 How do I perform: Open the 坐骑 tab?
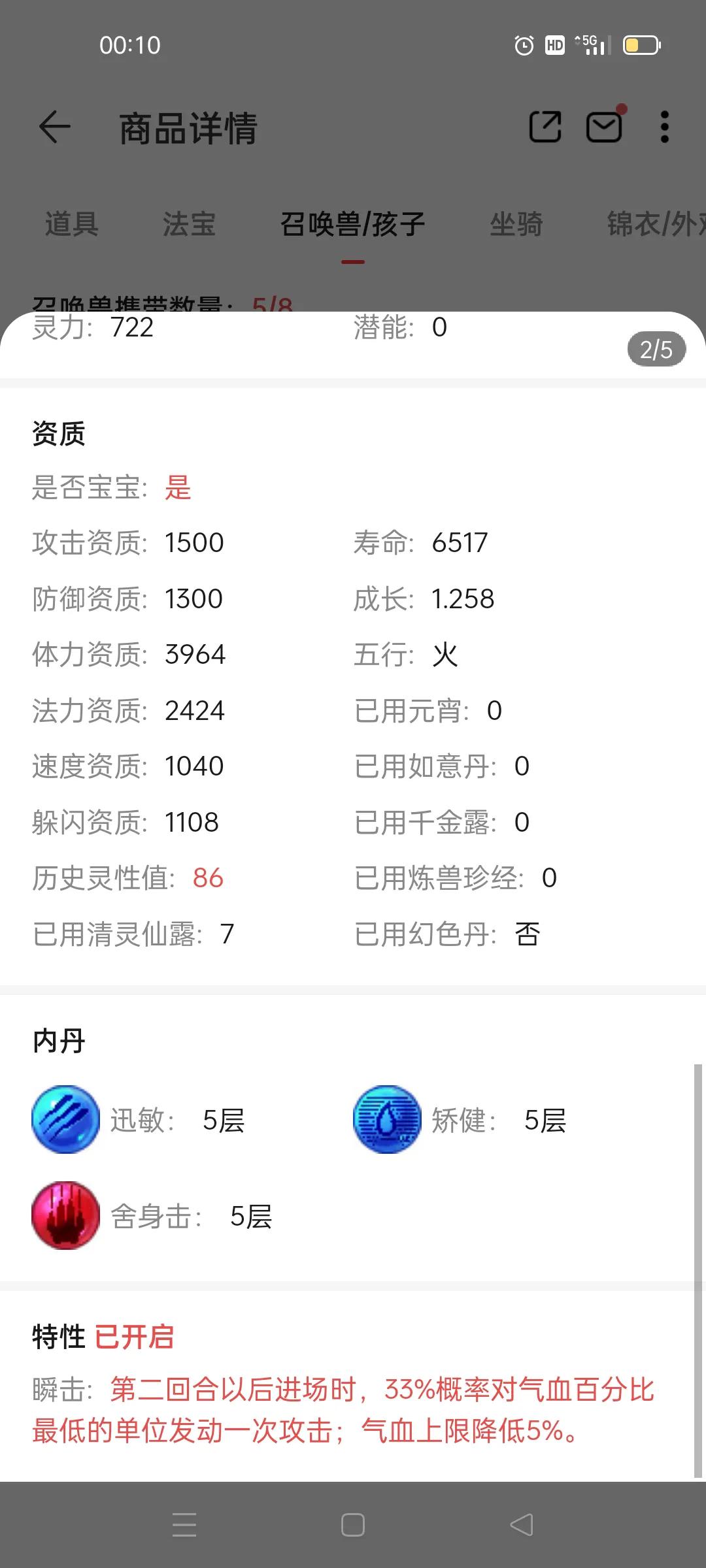coord(518,224)
